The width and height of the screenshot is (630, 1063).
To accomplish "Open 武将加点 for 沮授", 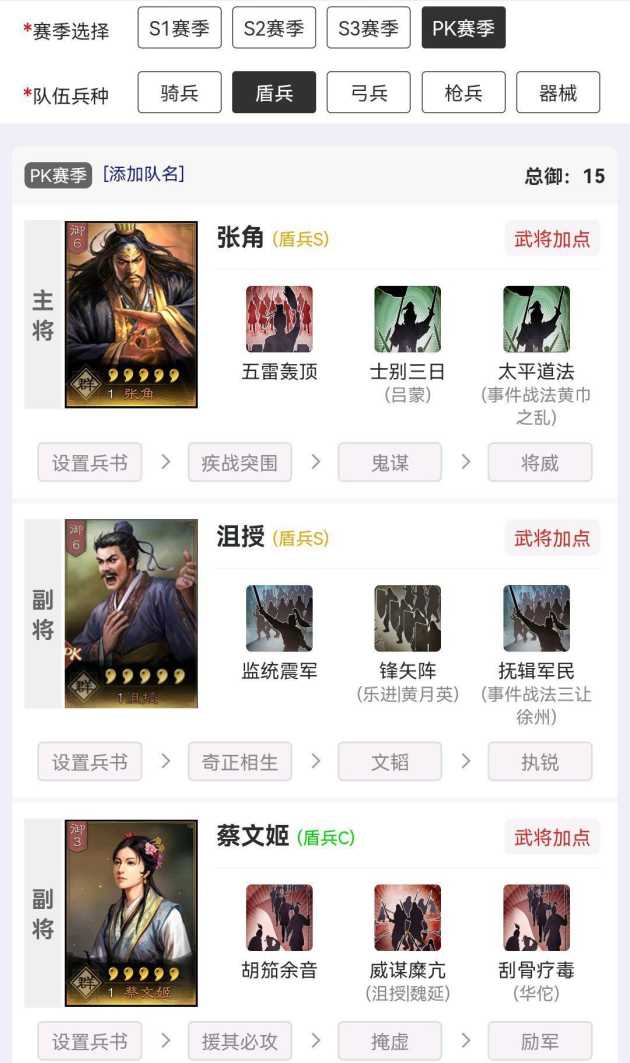I will pos(552,538).
